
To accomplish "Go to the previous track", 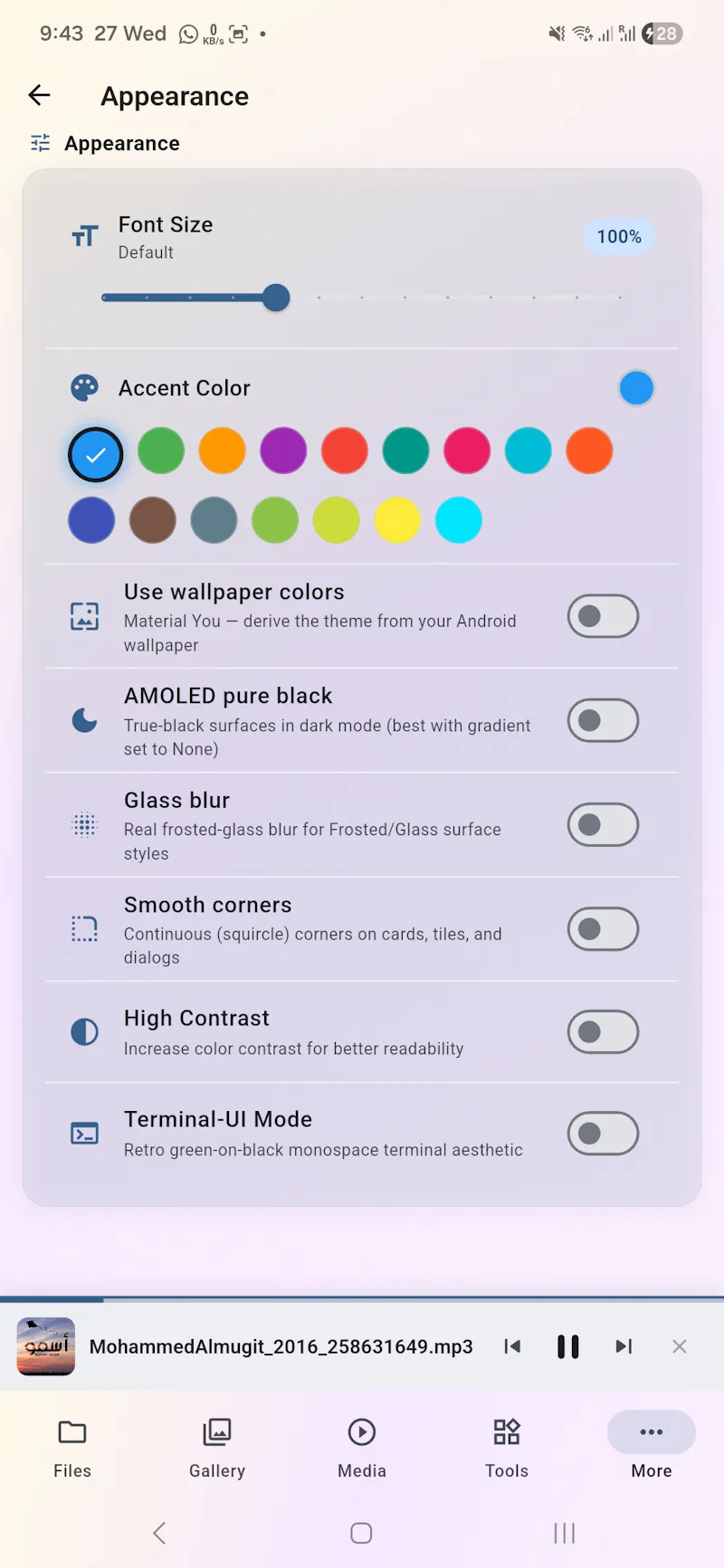I will click(x=512, y=1346).
